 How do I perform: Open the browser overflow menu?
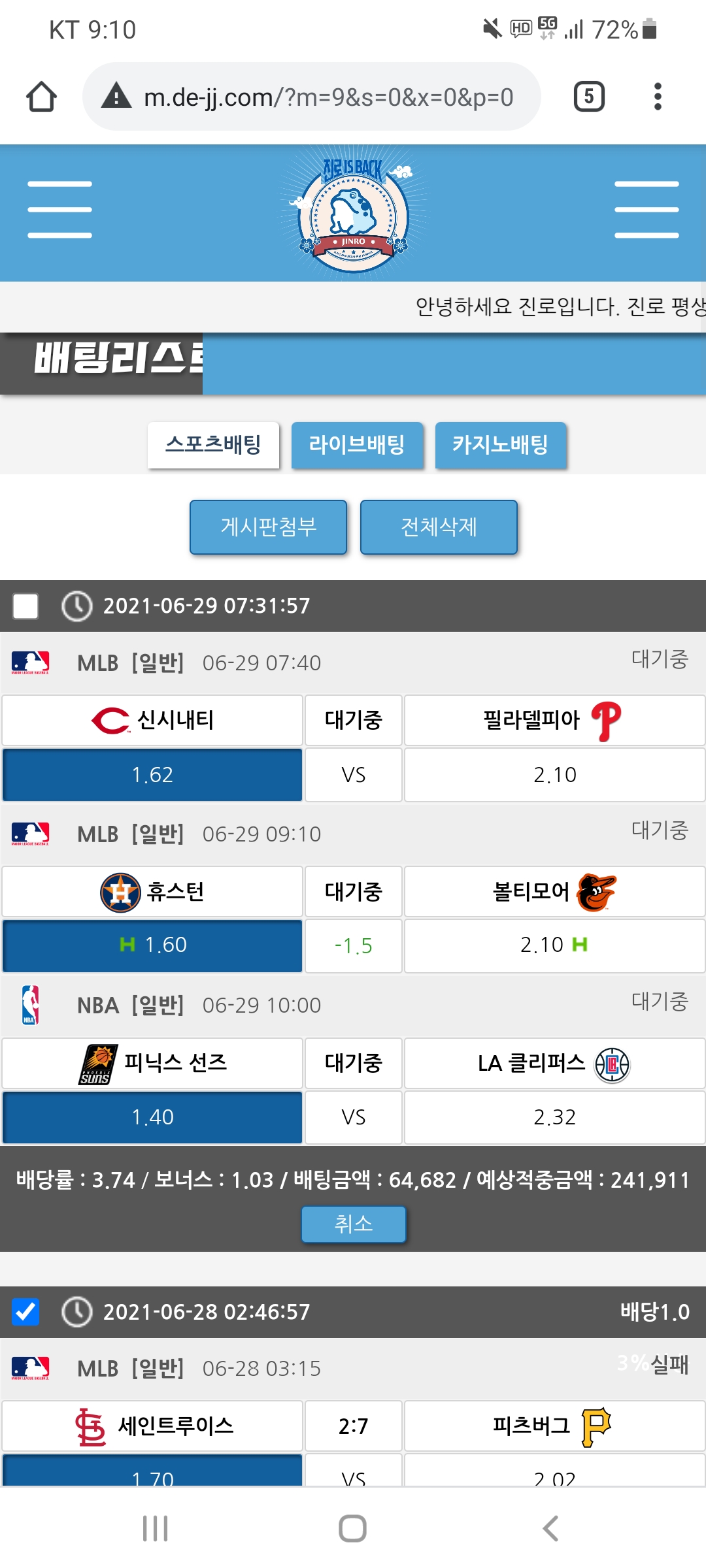[658, 97]
